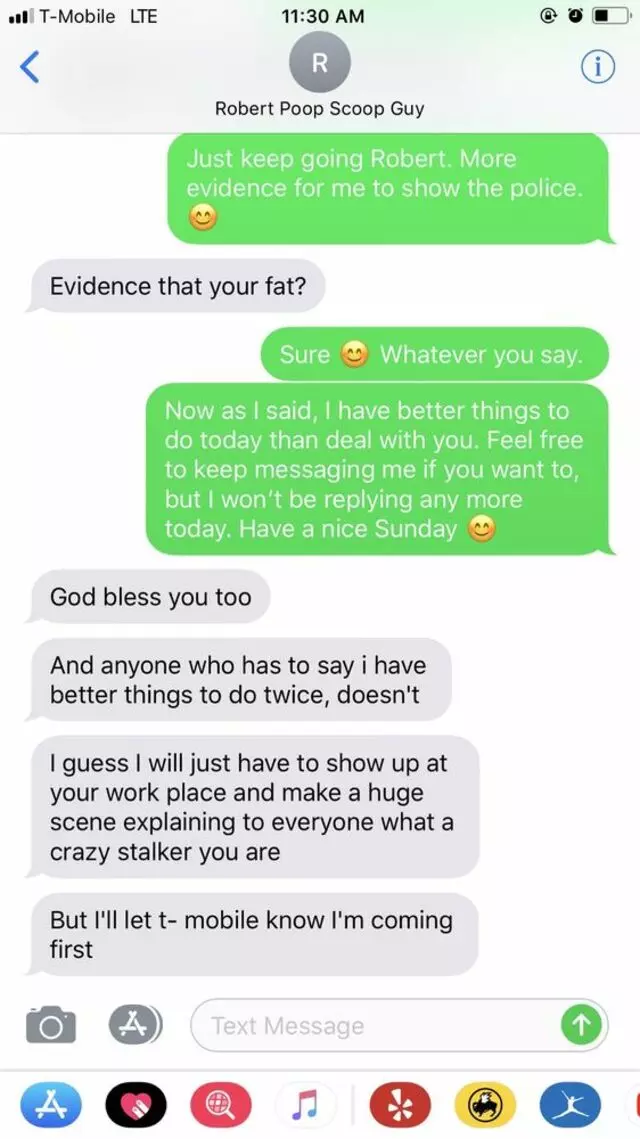Toggle the iMessage apps drawer button
Screen dimensions: 640x1139
click(135, 1025)
